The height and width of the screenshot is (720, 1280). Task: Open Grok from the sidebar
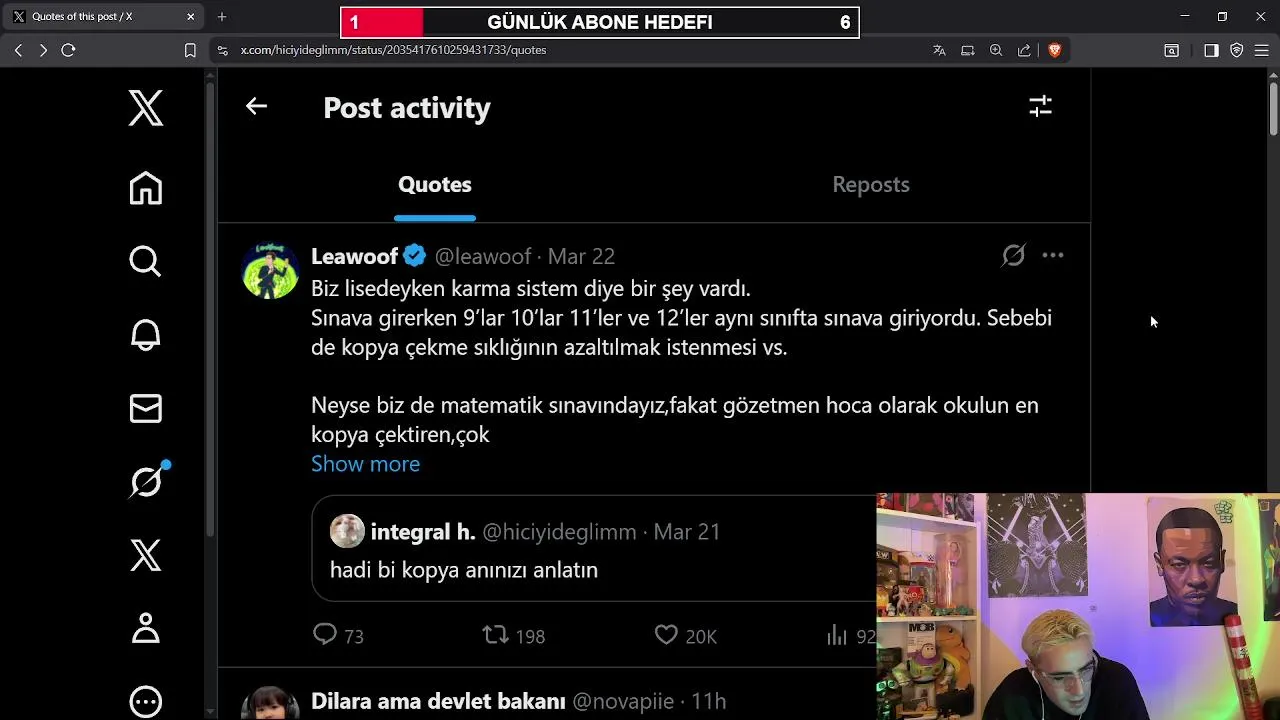coord(146,482)
